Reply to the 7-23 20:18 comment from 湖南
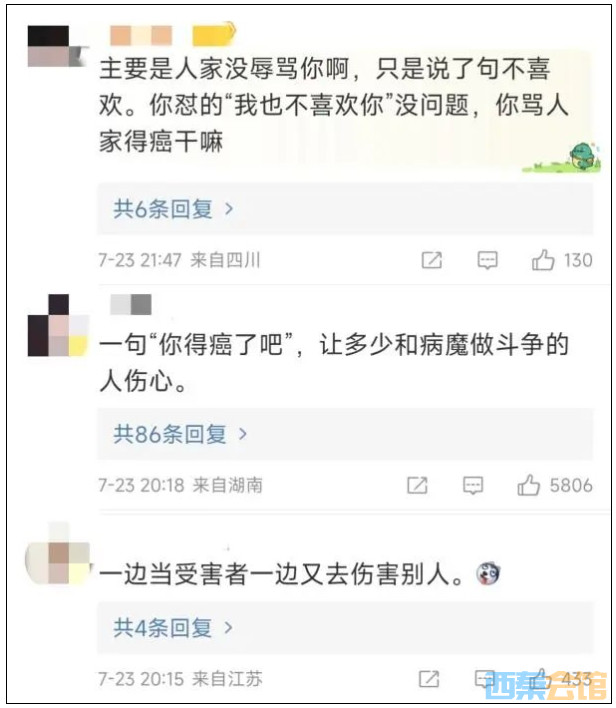616x708 pixels. coord(473,485)
